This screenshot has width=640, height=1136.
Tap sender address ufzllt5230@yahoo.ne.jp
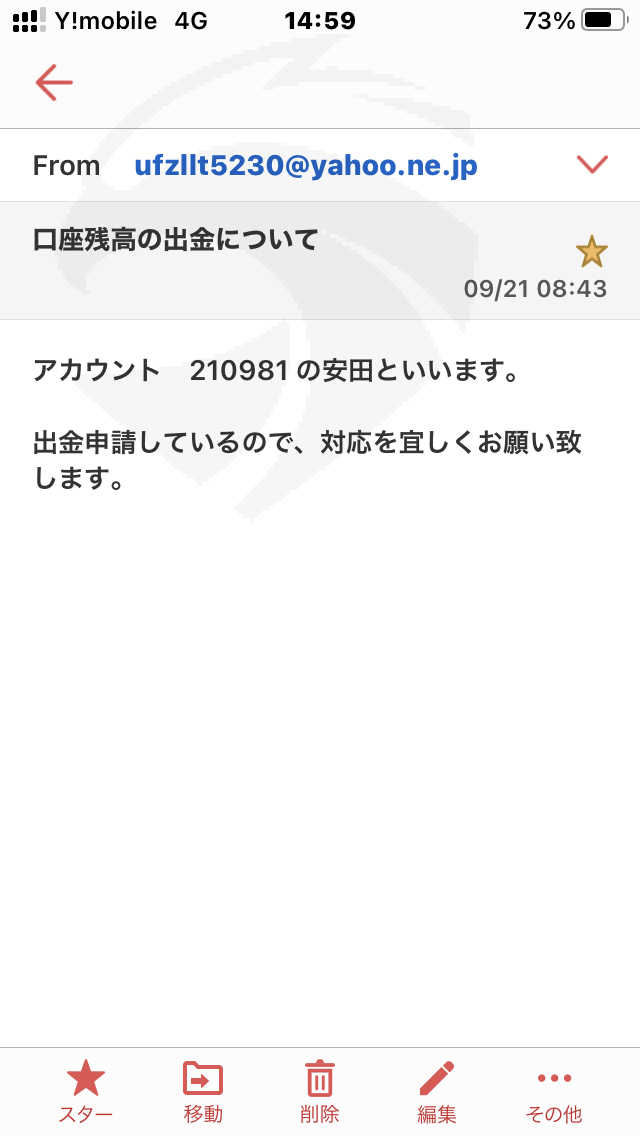coord(306,166)
